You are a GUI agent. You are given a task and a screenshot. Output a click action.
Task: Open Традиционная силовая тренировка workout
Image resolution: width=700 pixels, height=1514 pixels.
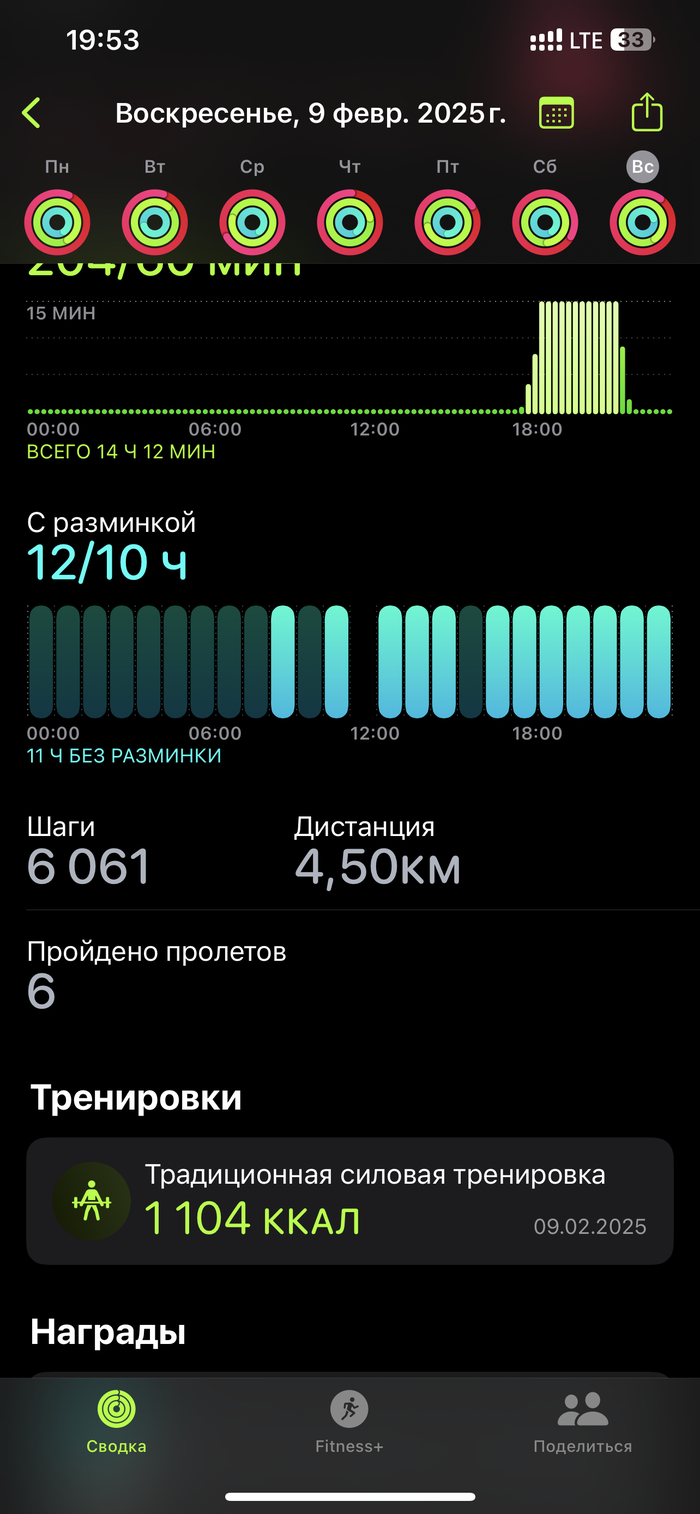point(350,1201)
